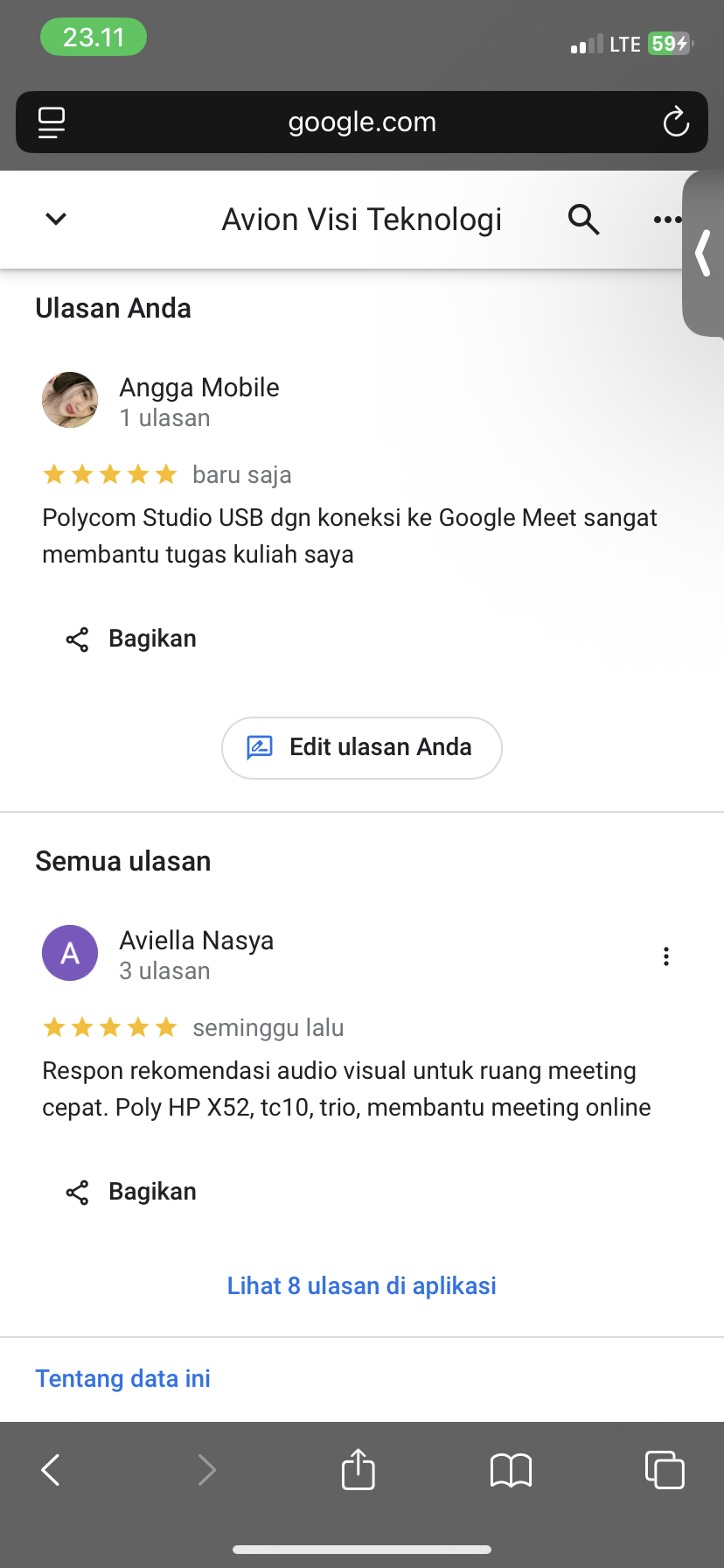724x1568 pixels.
Task: Open Aviella Nasya's profile
Action: 197,940
